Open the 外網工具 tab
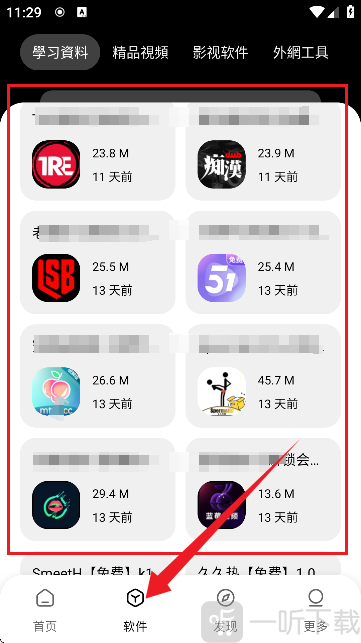The image size is (361, 643). coord(301,52)
